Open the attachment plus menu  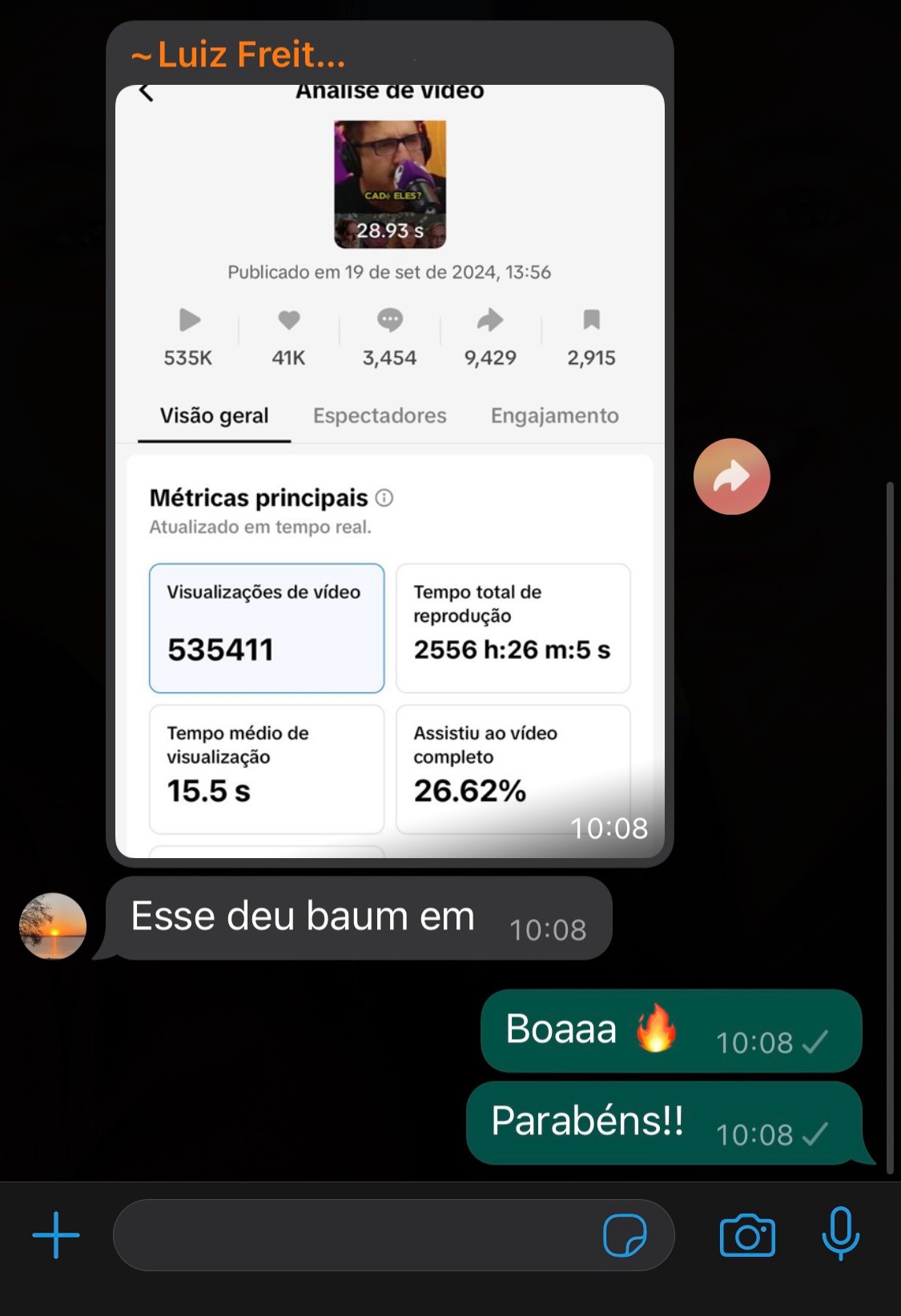tap(56, 1234)
